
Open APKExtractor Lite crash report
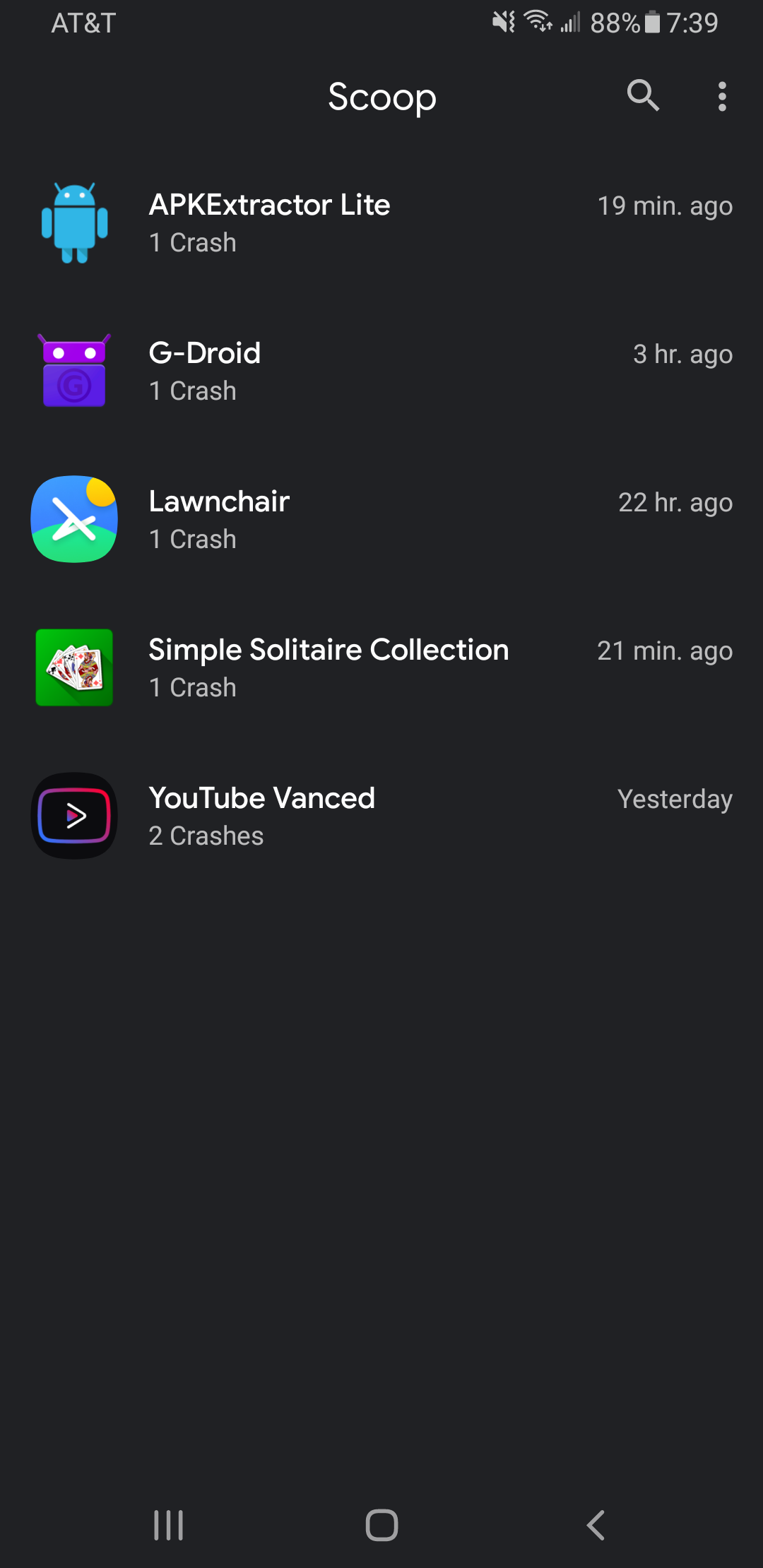381,223
